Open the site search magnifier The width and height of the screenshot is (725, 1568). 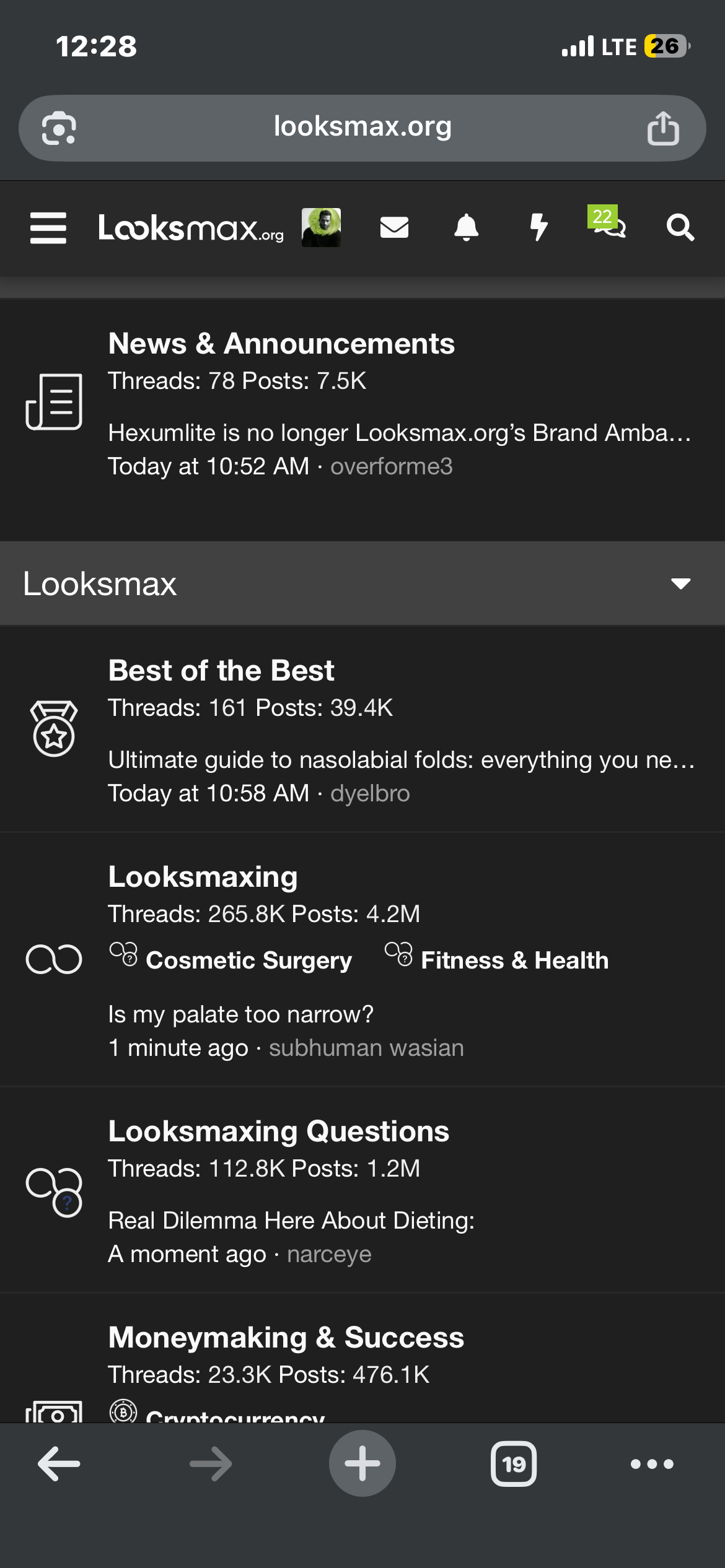[x=680, y=227]
